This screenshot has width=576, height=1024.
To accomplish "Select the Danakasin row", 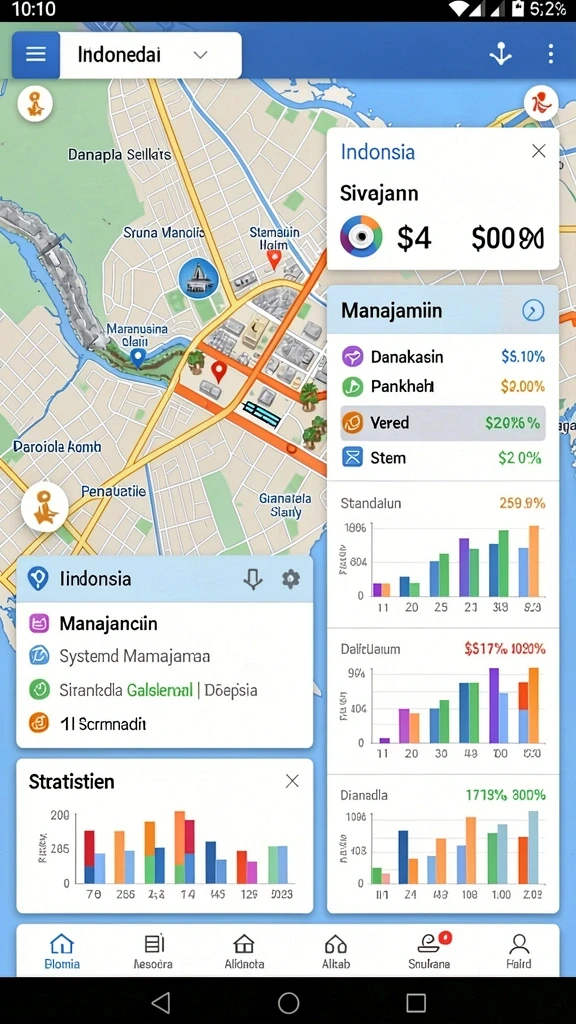I will click(x=443, y=357).
